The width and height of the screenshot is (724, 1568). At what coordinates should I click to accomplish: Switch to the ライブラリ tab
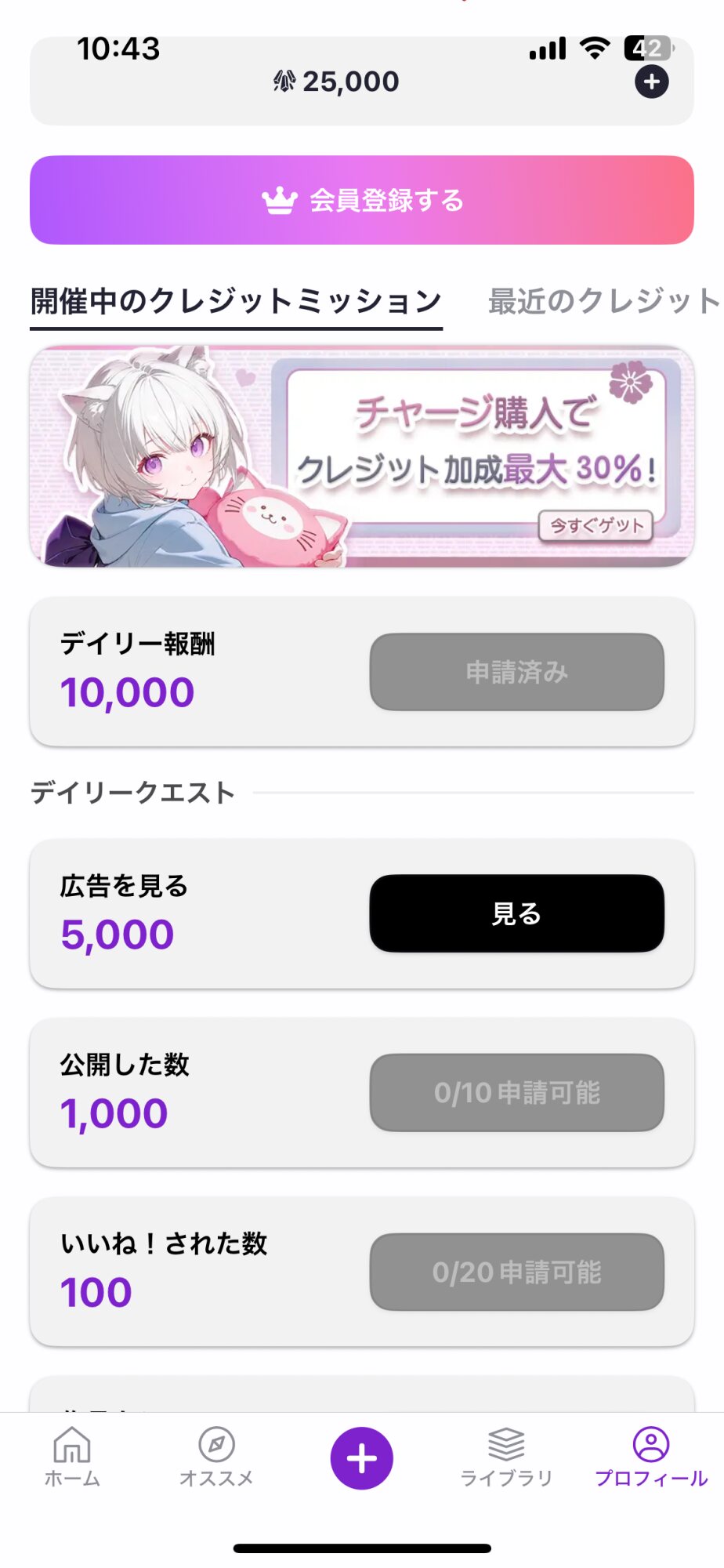point(506,1457)
